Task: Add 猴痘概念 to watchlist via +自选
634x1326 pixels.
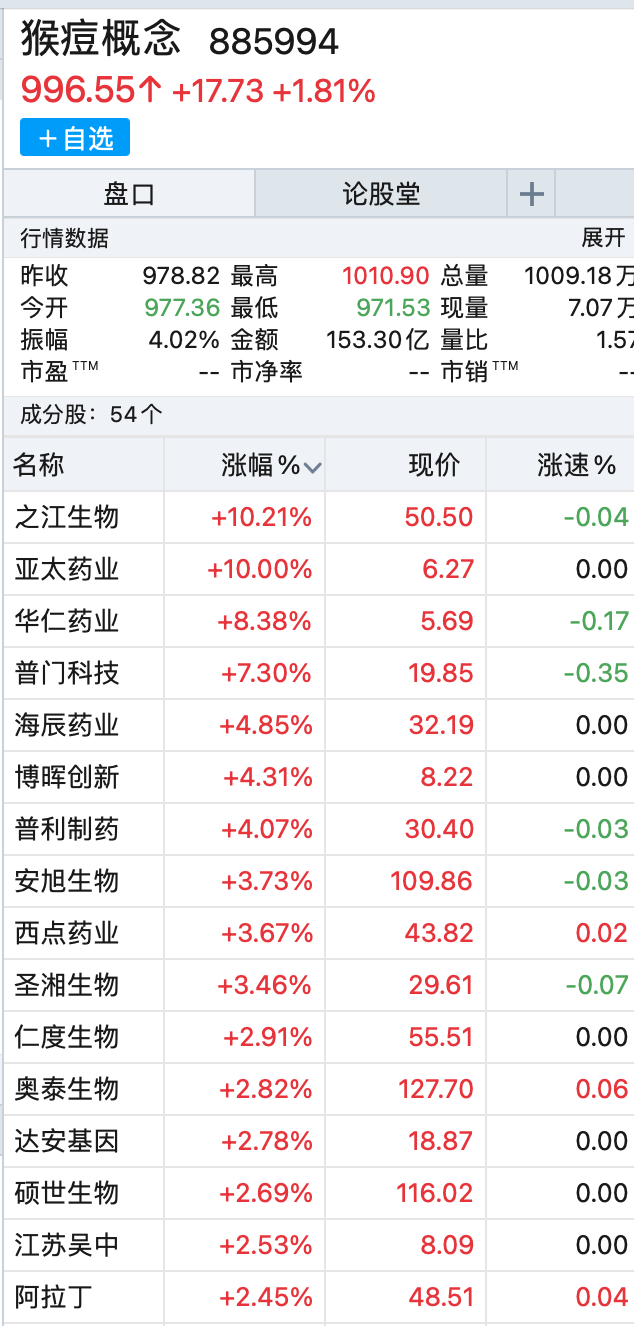Action: (75, 138)
